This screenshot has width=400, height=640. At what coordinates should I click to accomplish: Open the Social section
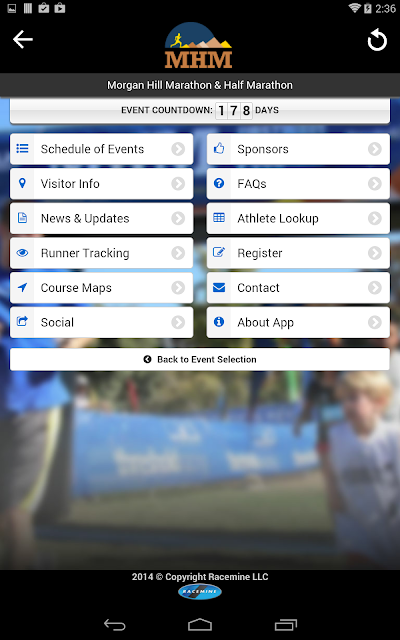point(102,322)
